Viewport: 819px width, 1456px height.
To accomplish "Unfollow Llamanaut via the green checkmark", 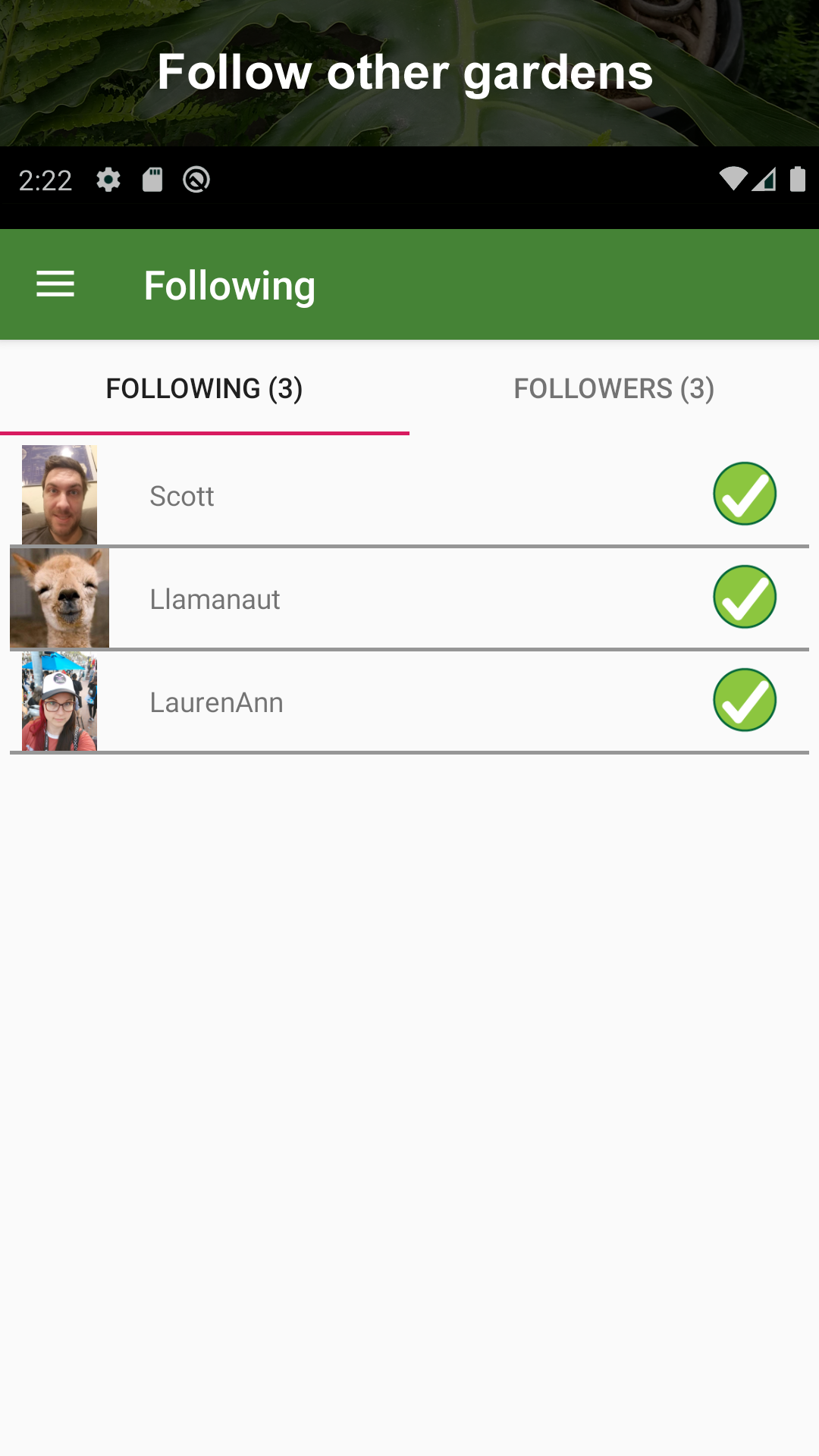I will [x=744, y=597].
